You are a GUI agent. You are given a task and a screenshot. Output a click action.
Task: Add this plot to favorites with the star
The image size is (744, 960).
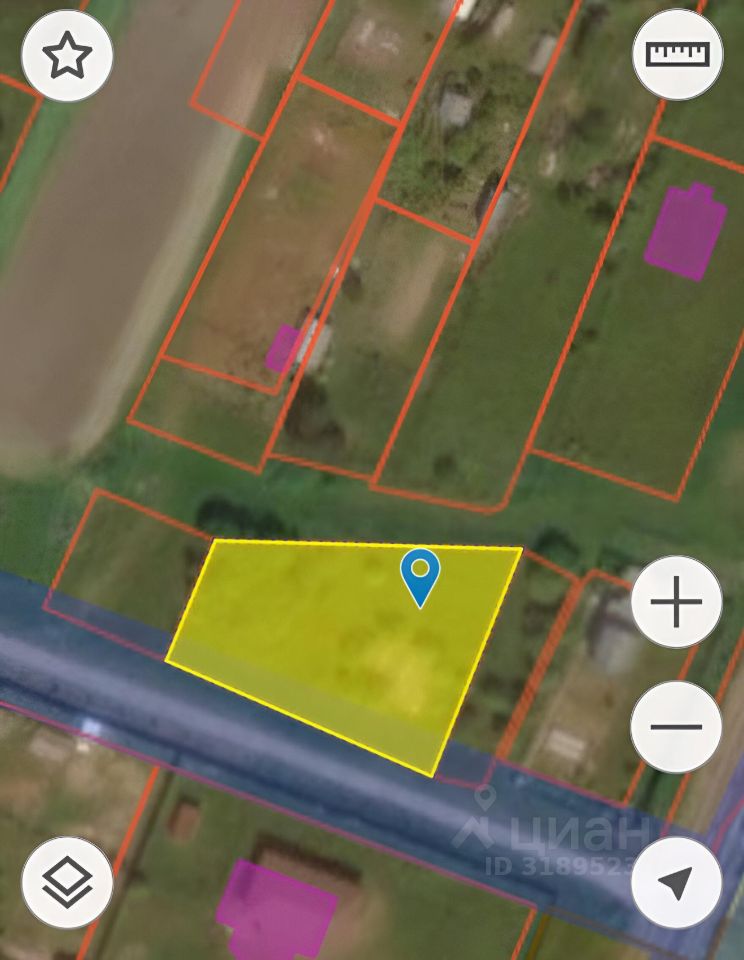point(67,56)
